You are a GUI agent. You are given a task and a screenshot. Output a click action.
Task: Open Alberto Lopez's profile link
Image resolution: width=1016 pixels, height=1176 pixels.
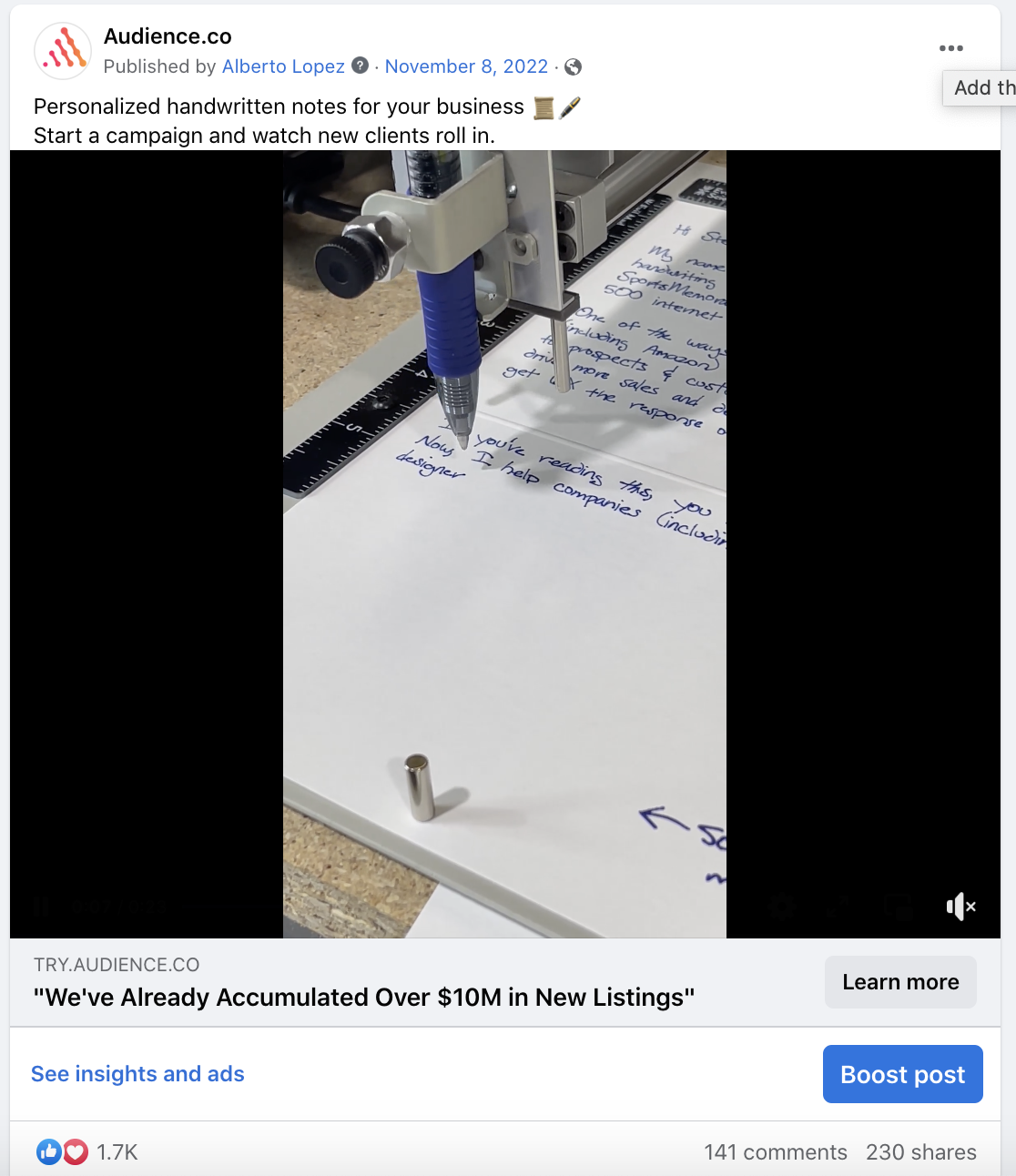[x=283, y=66]
